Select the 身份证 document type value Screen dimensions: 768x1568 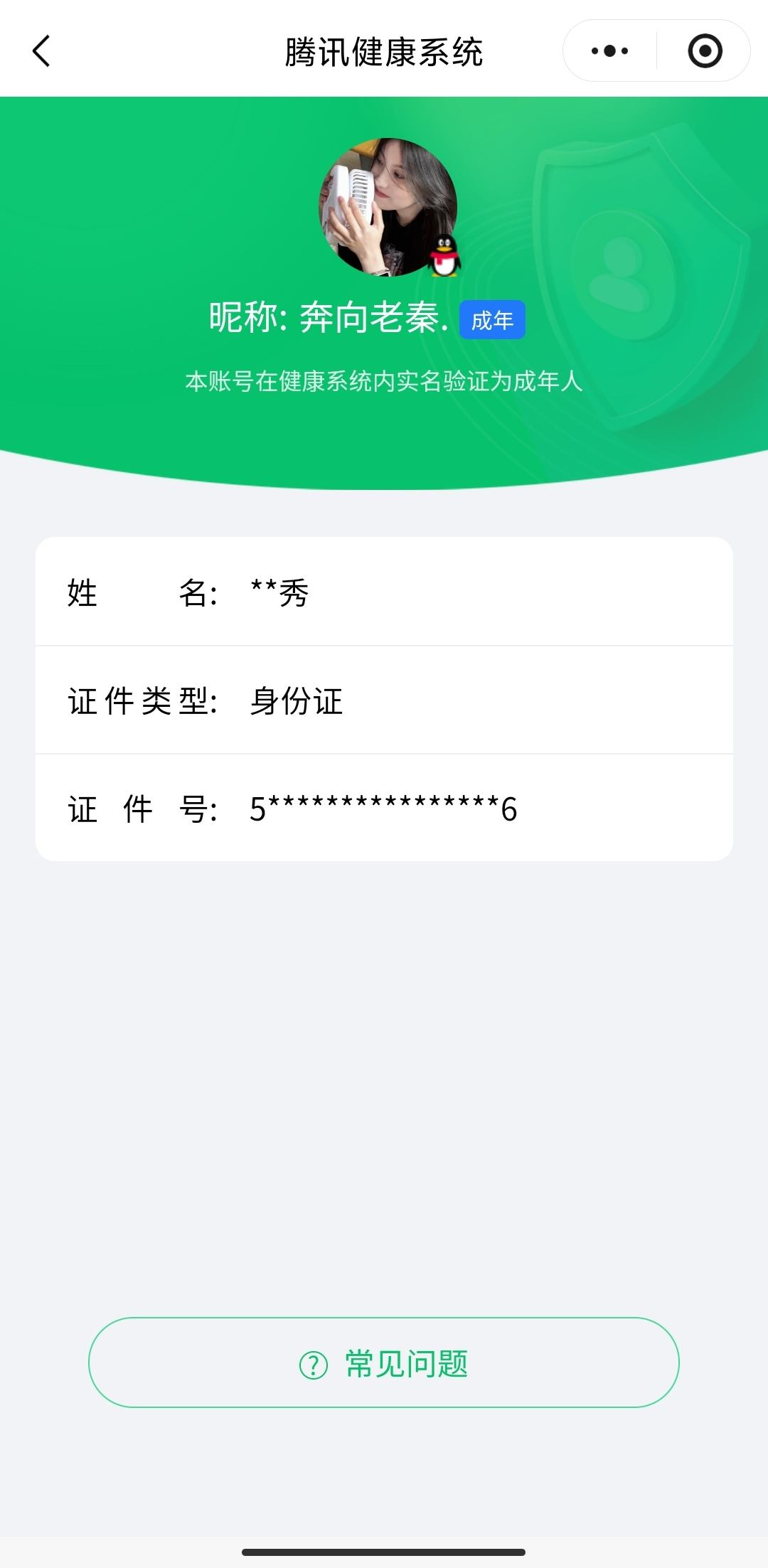click(x=297, y=703)
